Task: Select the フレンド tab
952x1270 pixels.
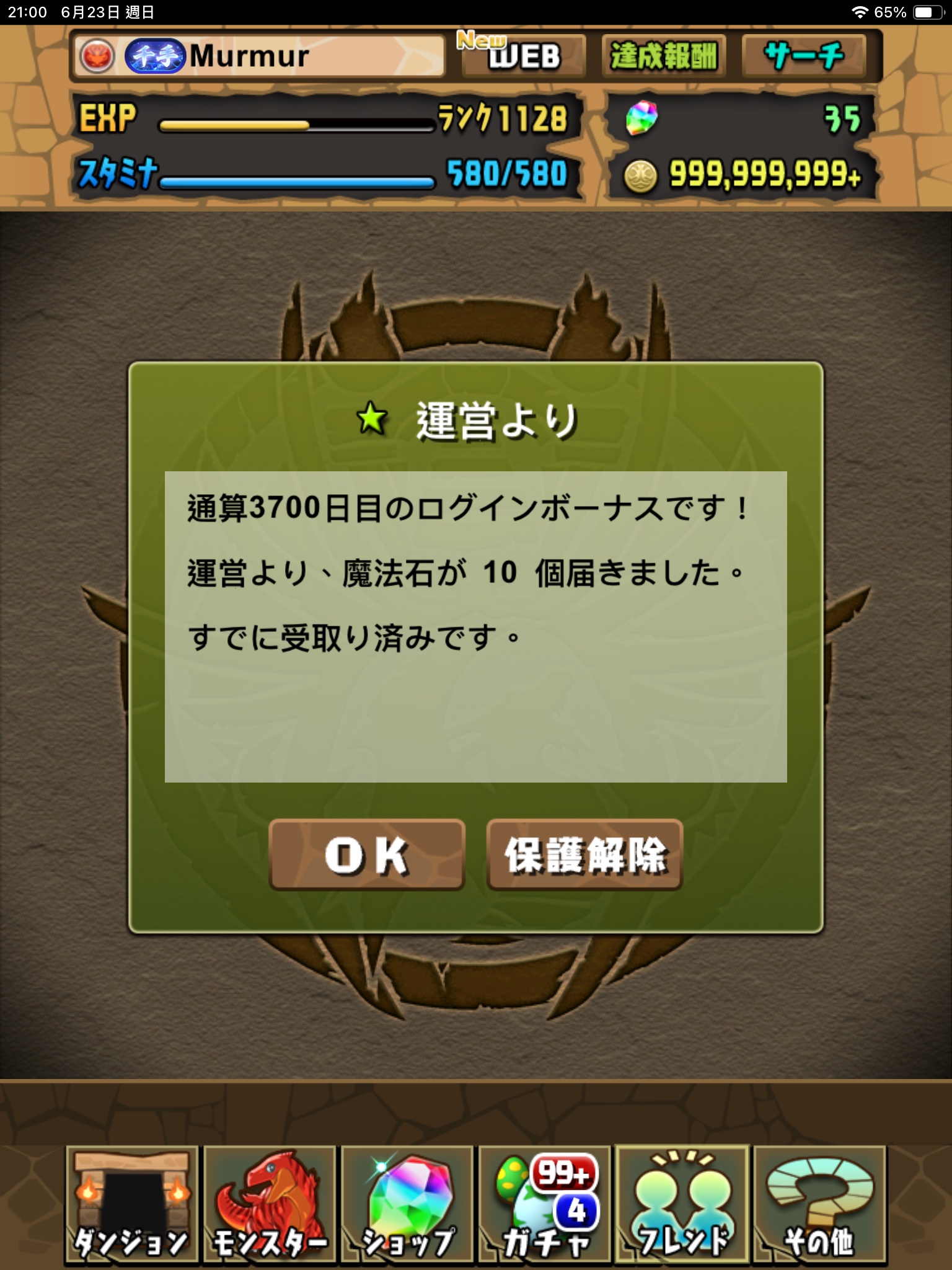Action: click(682, 1204)
